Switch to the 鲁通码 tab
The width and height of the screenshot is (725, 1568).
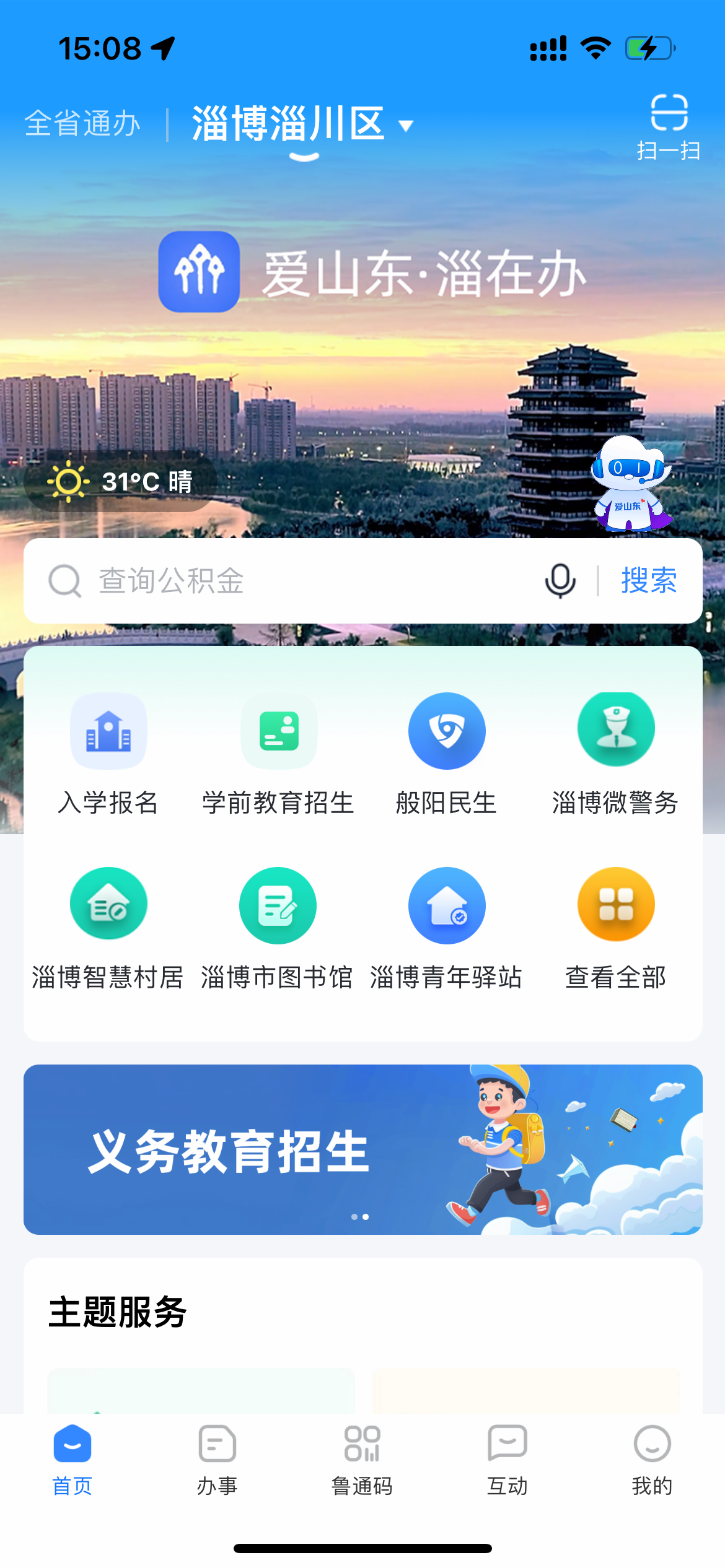coord(362,1460)
